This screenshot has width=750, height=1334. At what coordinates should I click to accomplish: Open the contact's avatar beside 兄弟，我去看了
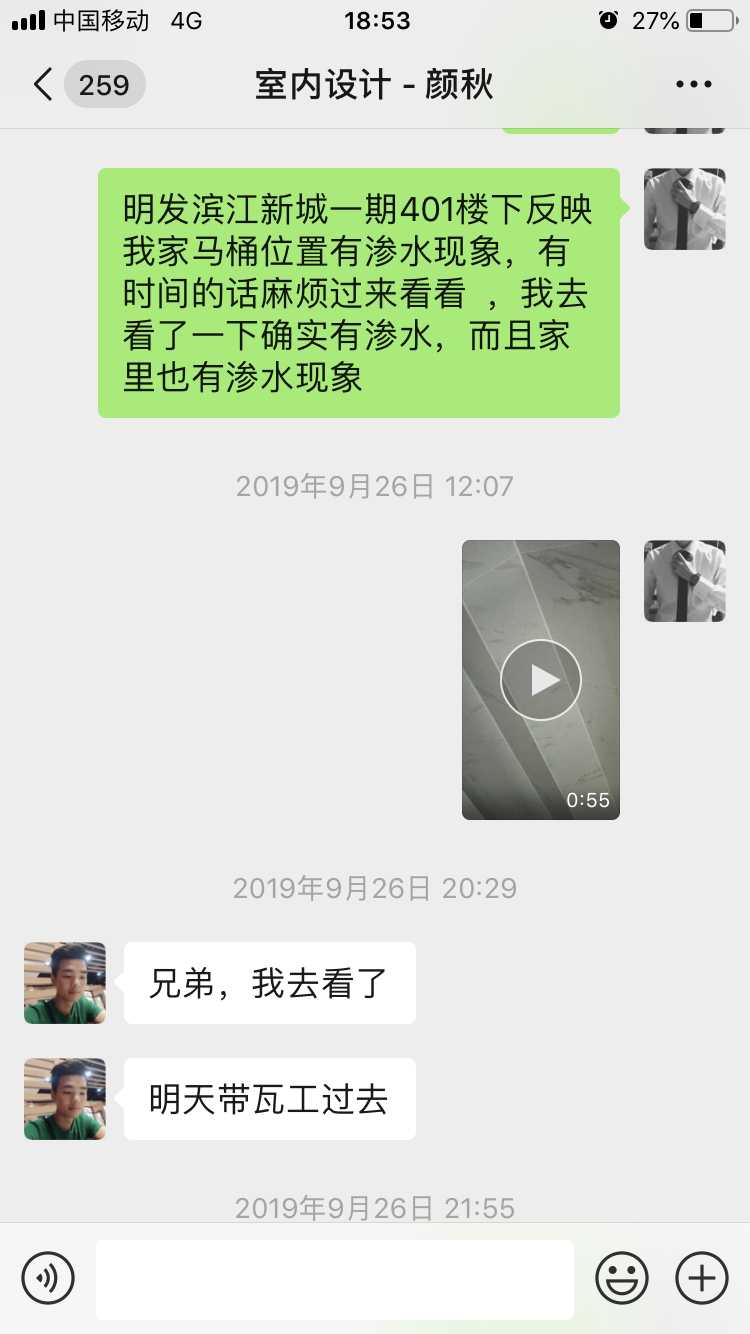65,983
